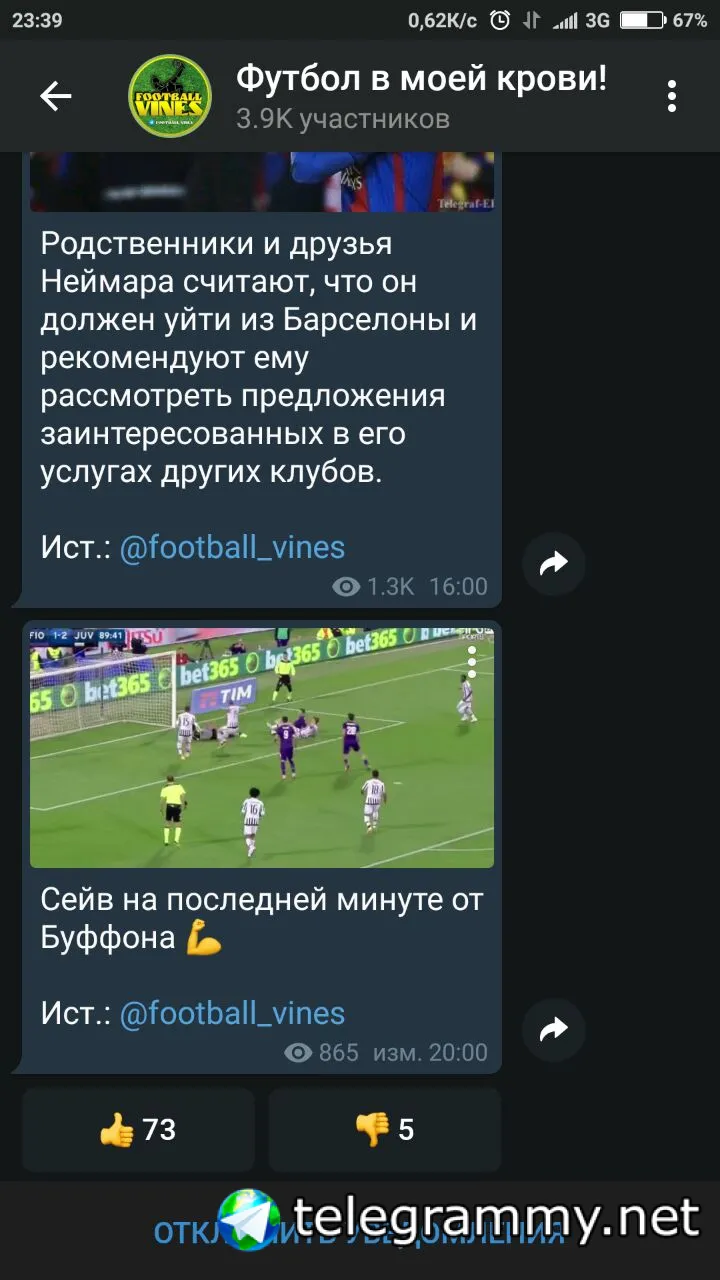Screen dimensions: 720x1280
Task: Open the channel overflow menu
Action: click(x=672, y=96)
